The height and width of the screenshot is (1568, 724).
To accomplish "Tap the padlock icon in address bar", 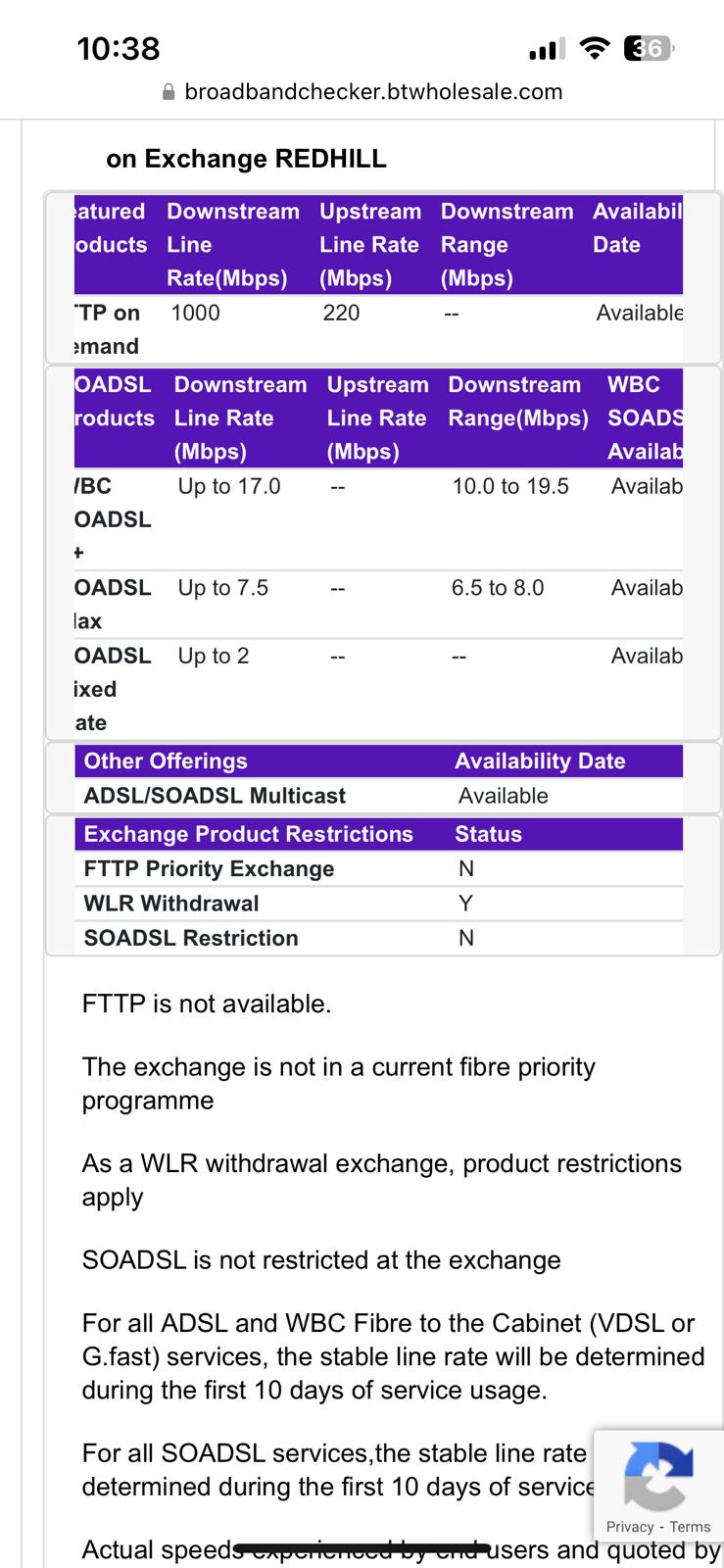I will click(x=169, y=91).
